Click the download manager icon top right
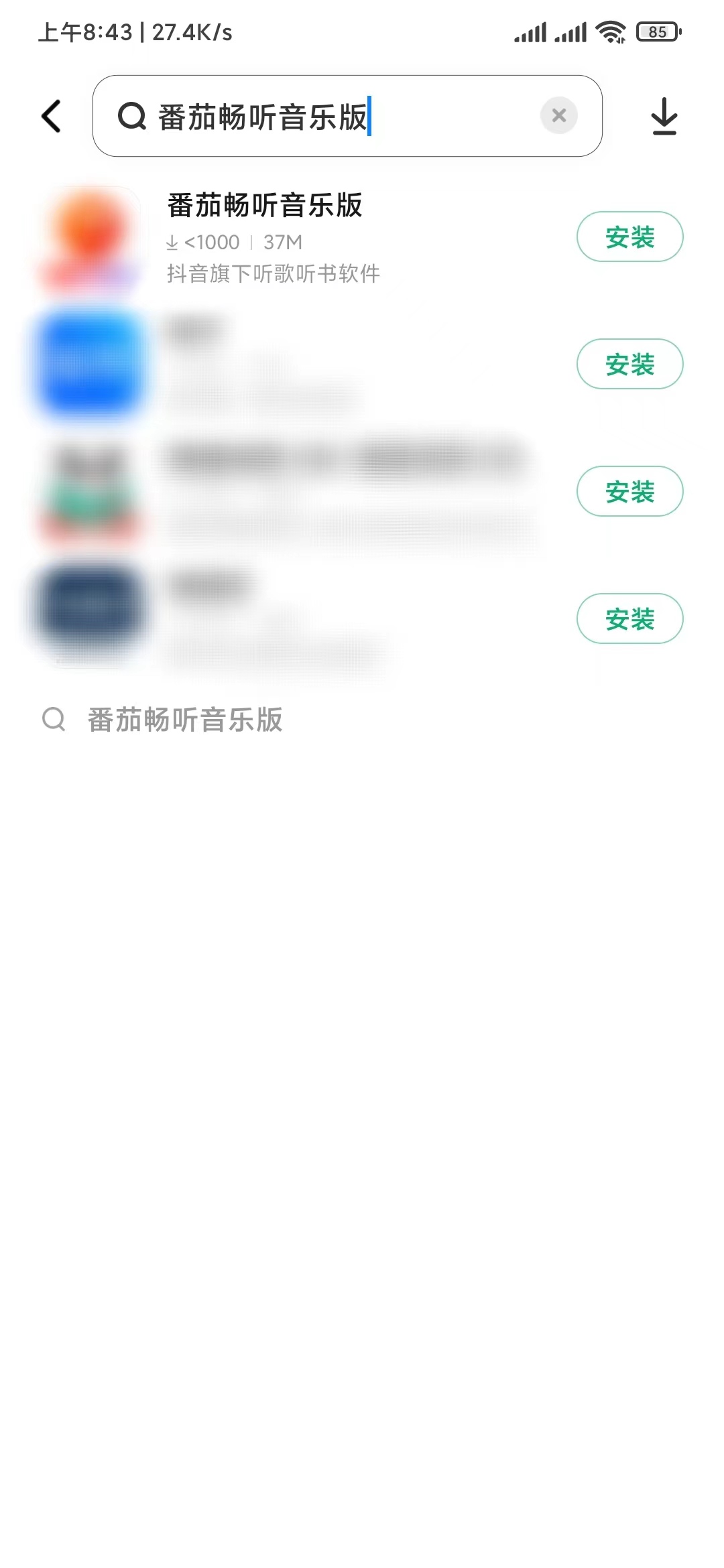Image resolution: width=724 pixels, height=1568 pixels. (x=664, y=115)
